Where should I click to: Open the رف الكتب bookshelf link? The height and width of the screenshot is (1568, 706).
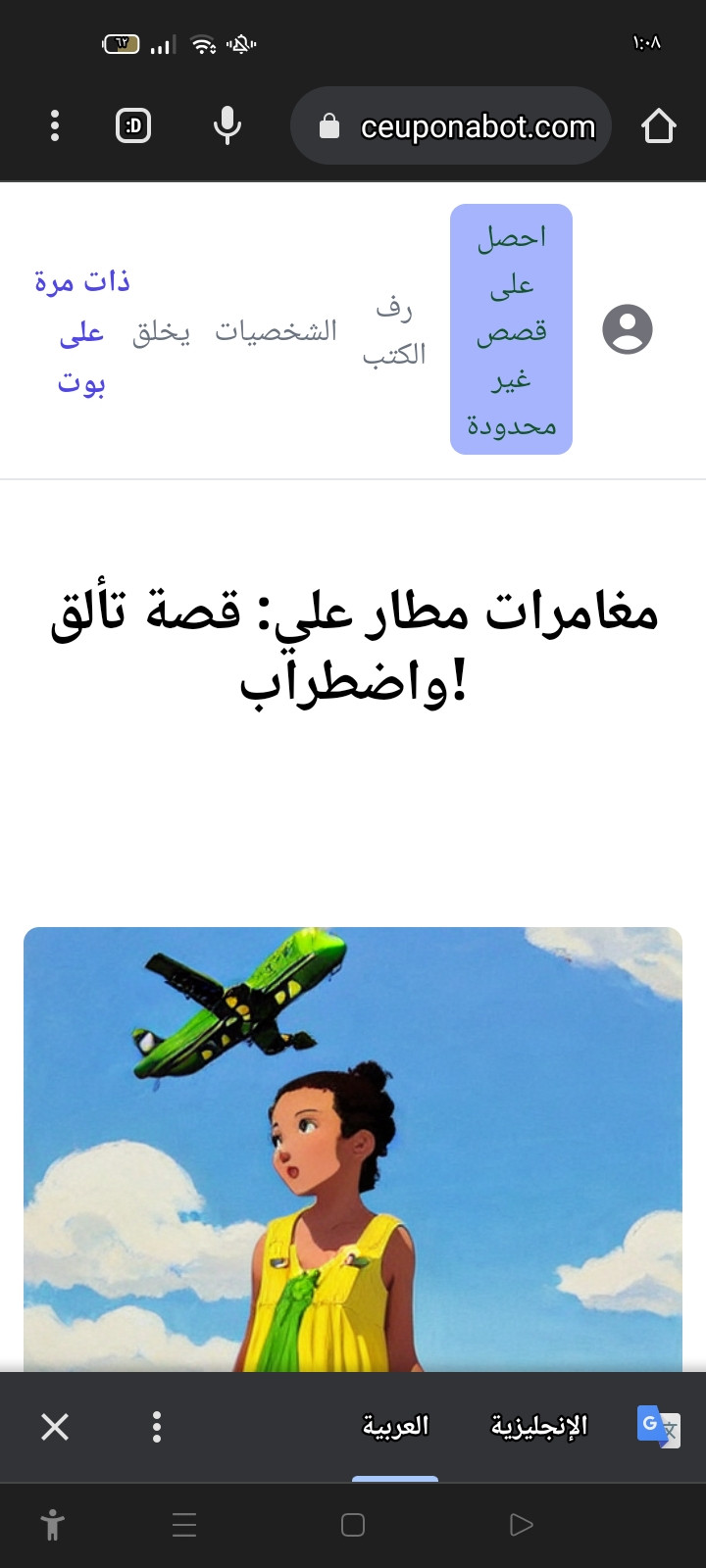point(394,331)
